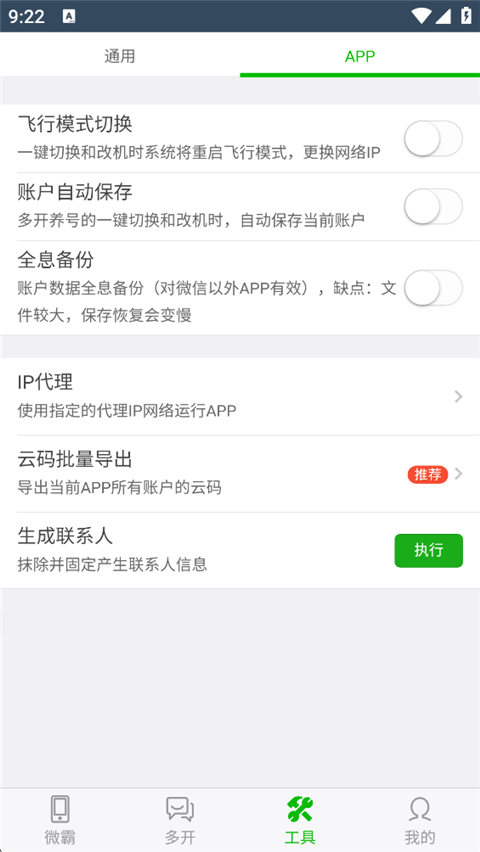This screenshot has width=480, height=852.
Task: Turn on 账户自动保存
Action: pyautogui.click(x=433, y=206)
